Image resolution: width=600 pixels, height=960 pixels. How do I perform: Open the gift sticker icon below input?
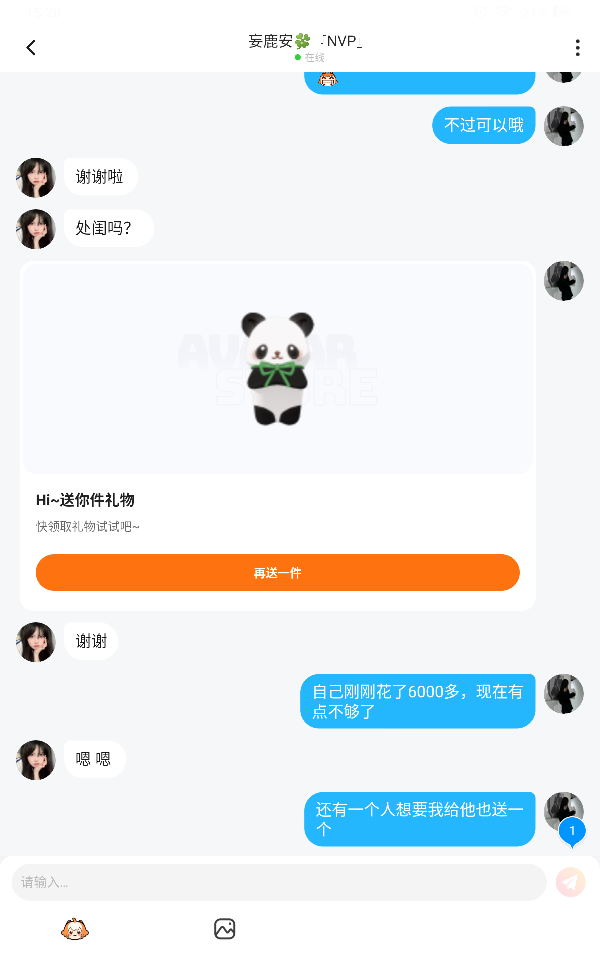75,930
